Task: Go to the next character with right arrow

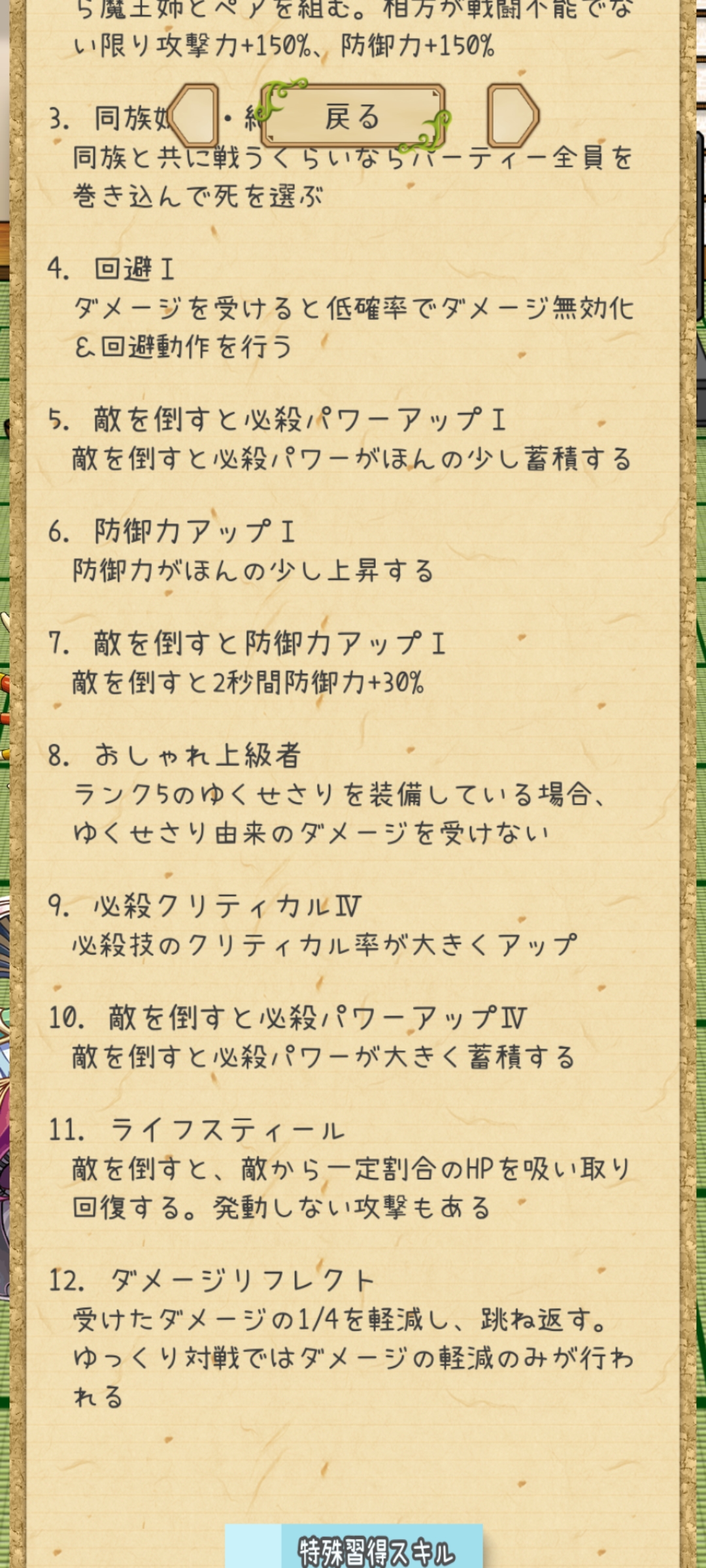Action: point(513,116)
